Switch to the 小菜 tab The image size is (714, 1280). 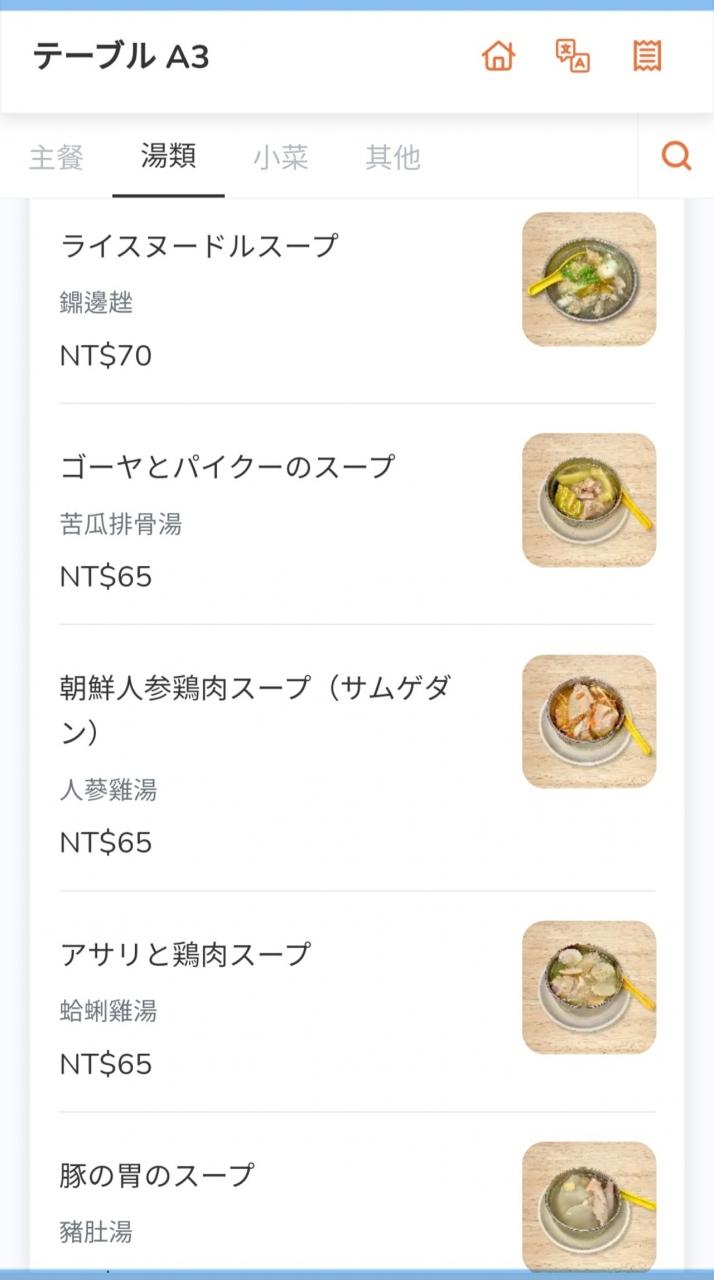(281, 157)
